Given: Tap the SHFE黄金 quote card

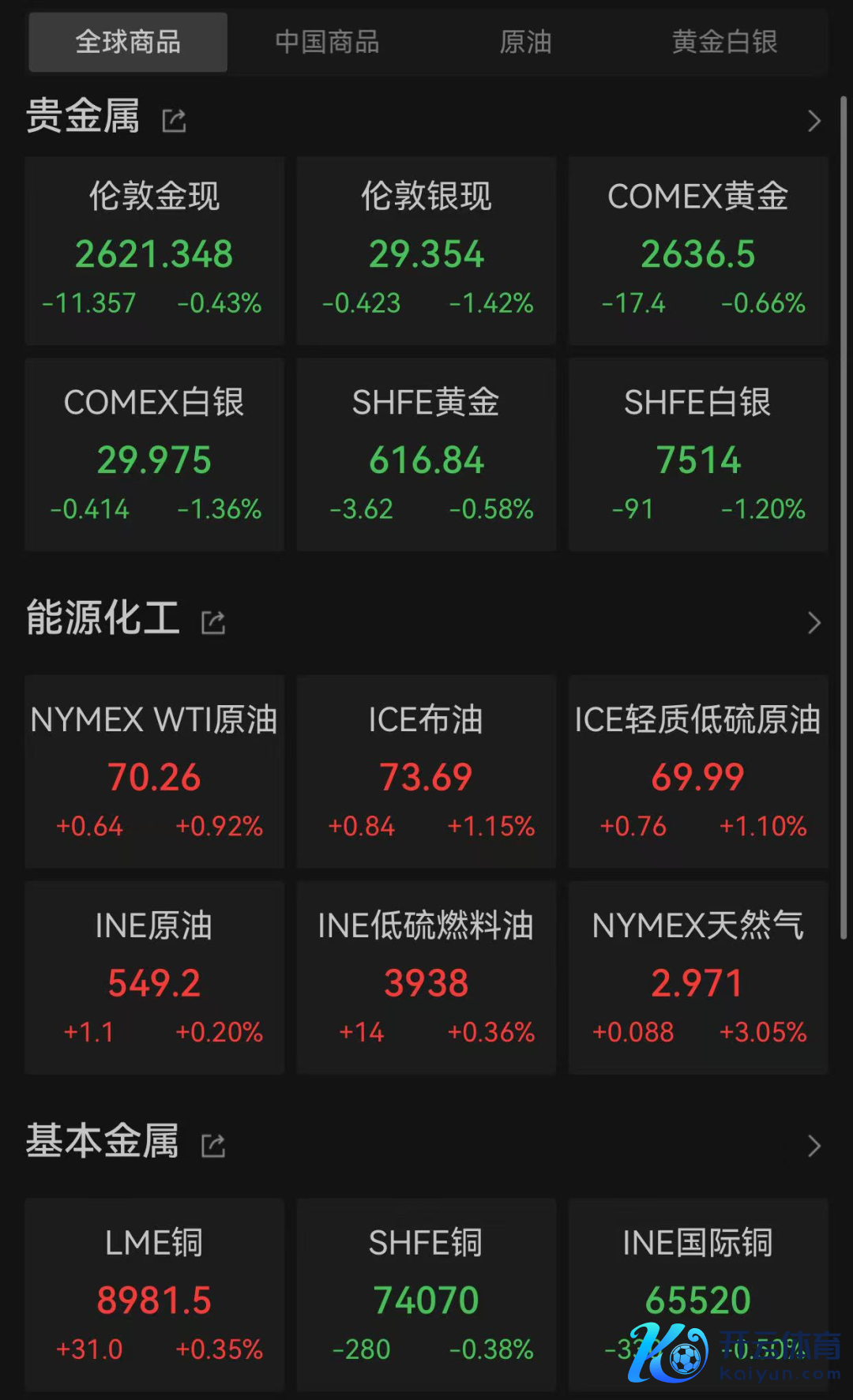Looking at the screenshot, I should point(426,455).
